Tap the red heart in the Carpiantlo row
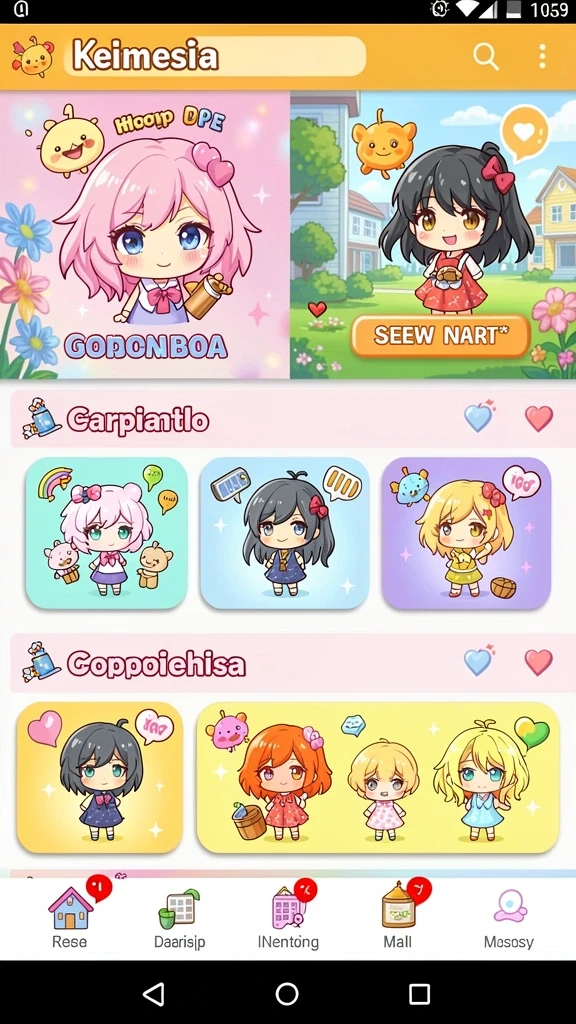Screen dimensions: 576x1024 pyautogui.click(x=539, y=419)
